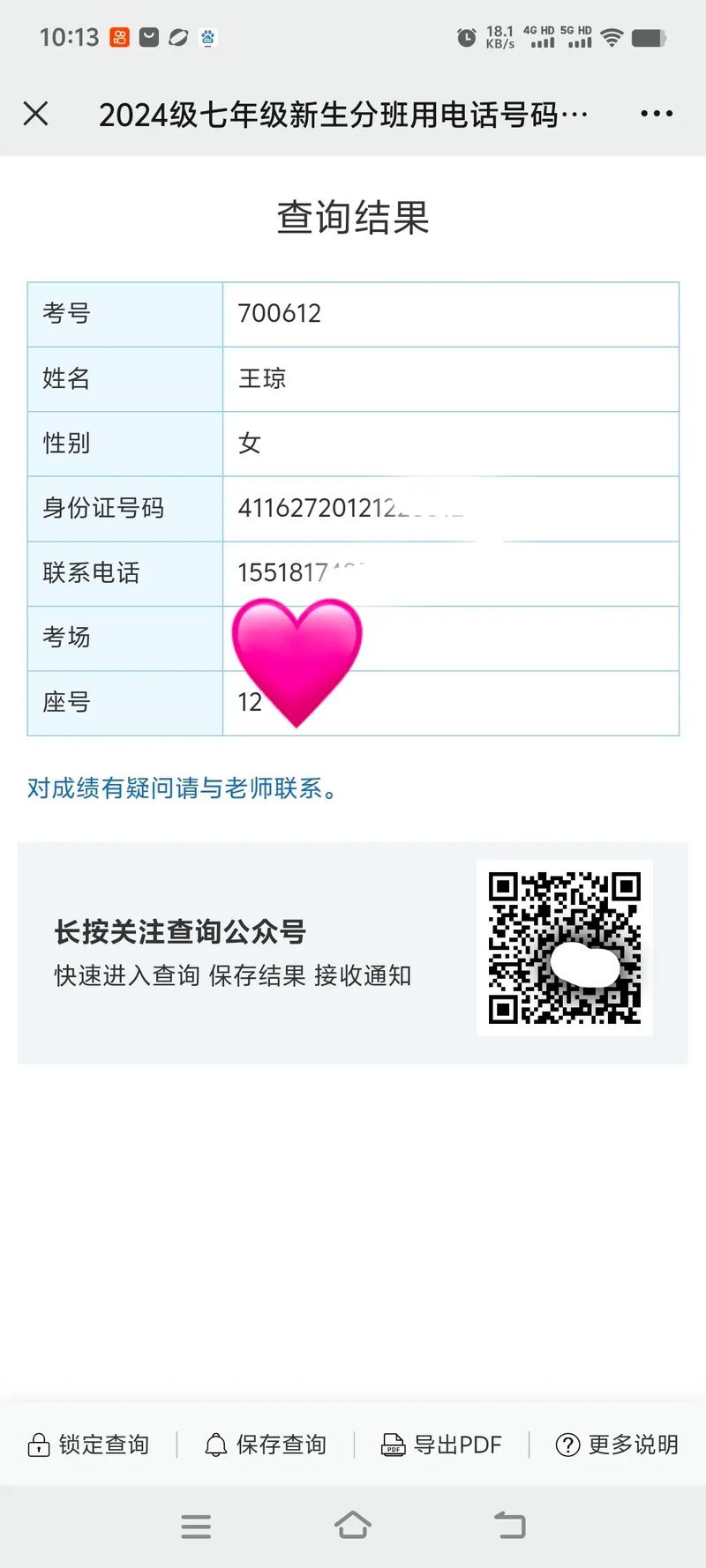Tap the pink heart covering the 考场 field

(x=297, y=661)
